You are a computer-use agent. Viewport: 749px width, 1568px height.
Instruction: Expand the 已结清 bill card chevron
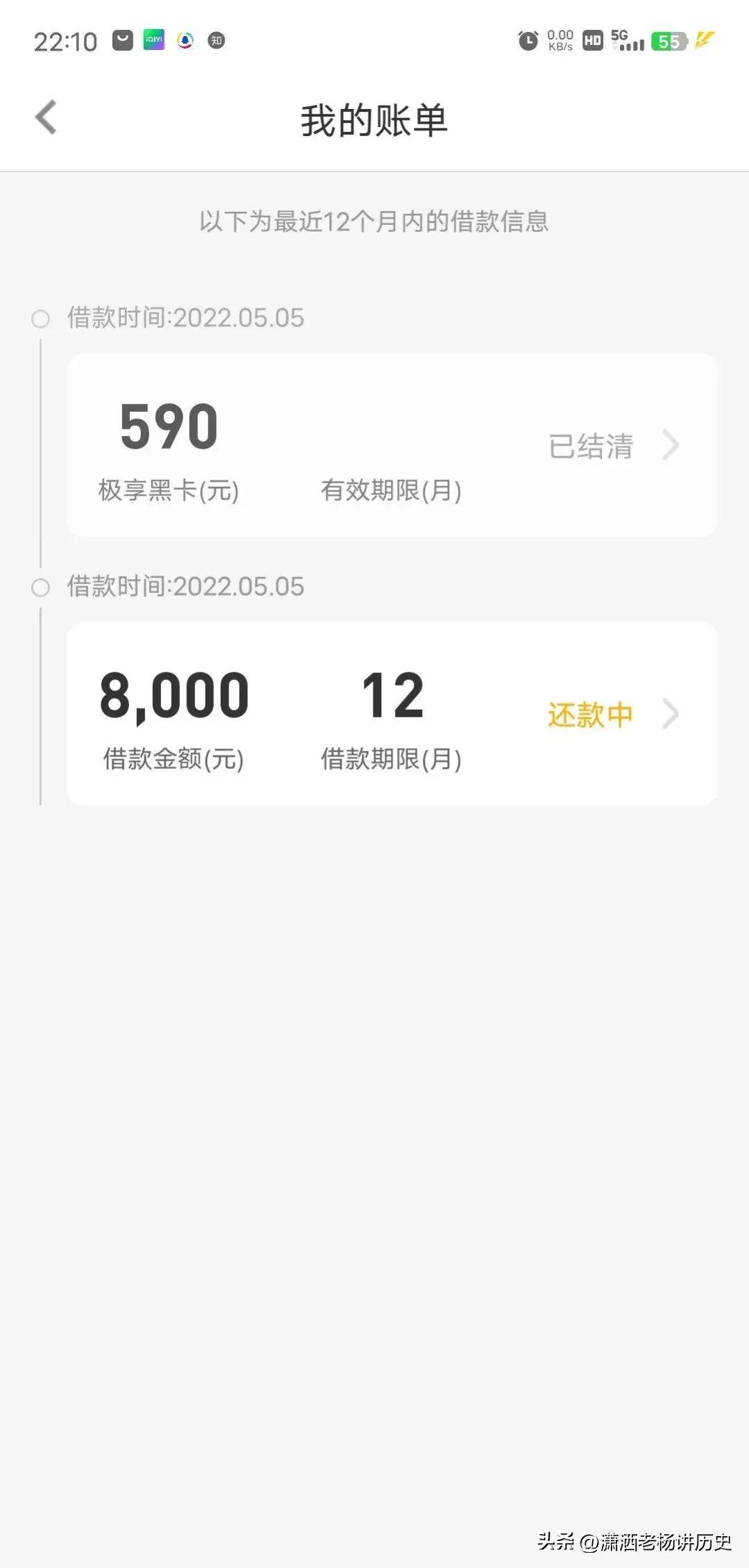point(671,445)
